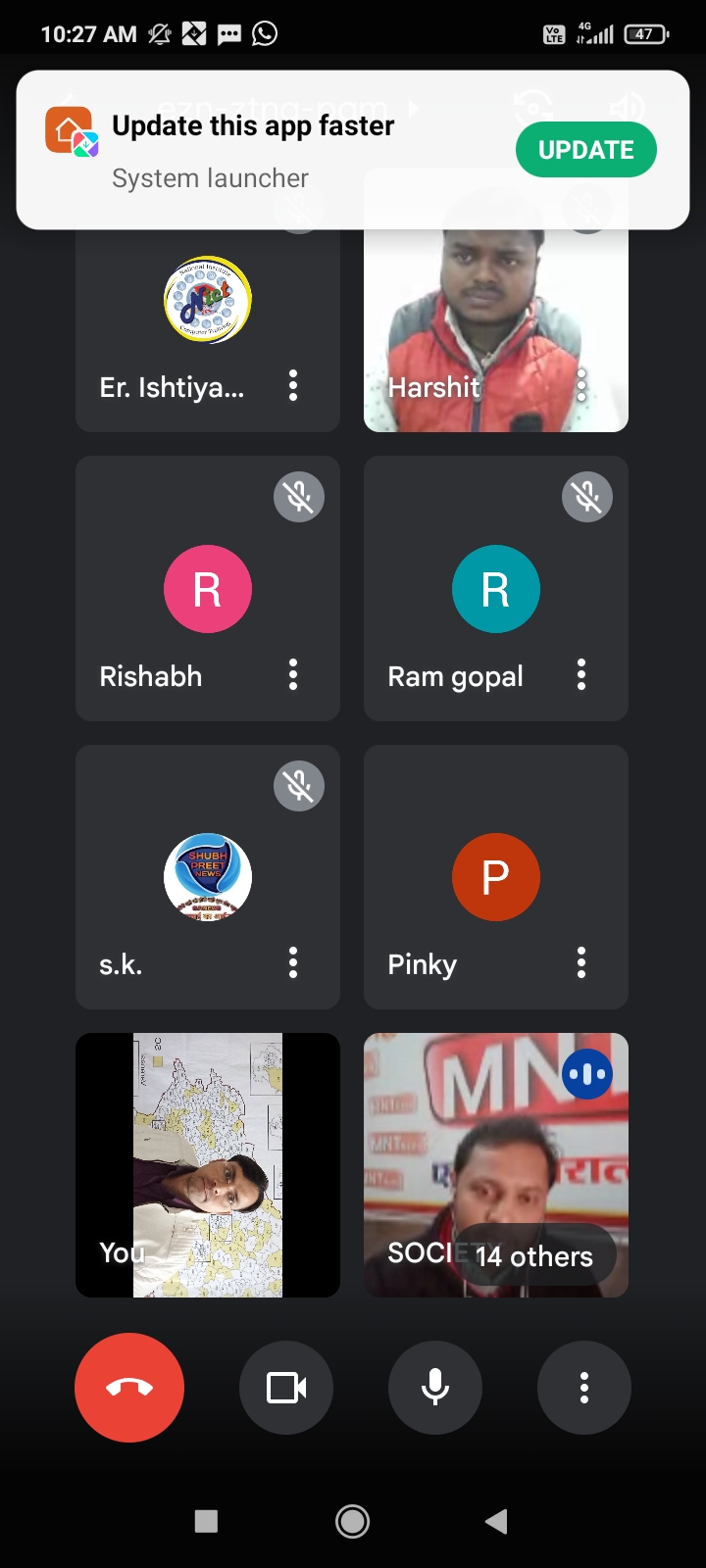Go back with the system back button
This screenshot has width=706, height=1568.
(496, 1521)
